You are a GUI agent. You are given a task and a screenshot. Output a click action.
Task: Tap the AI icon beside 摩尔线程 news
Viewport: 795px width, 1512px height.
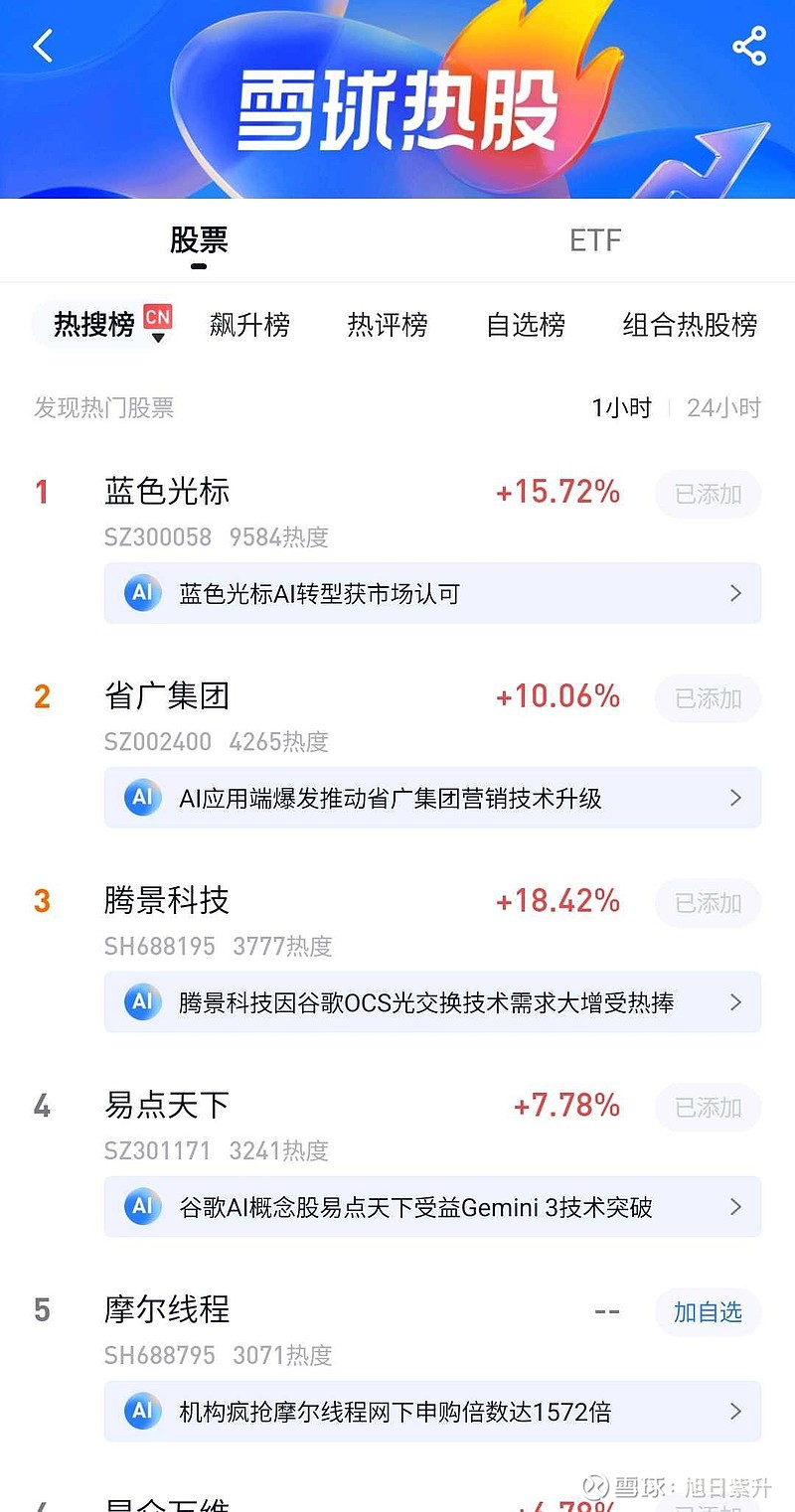[x=141, y=1412]
